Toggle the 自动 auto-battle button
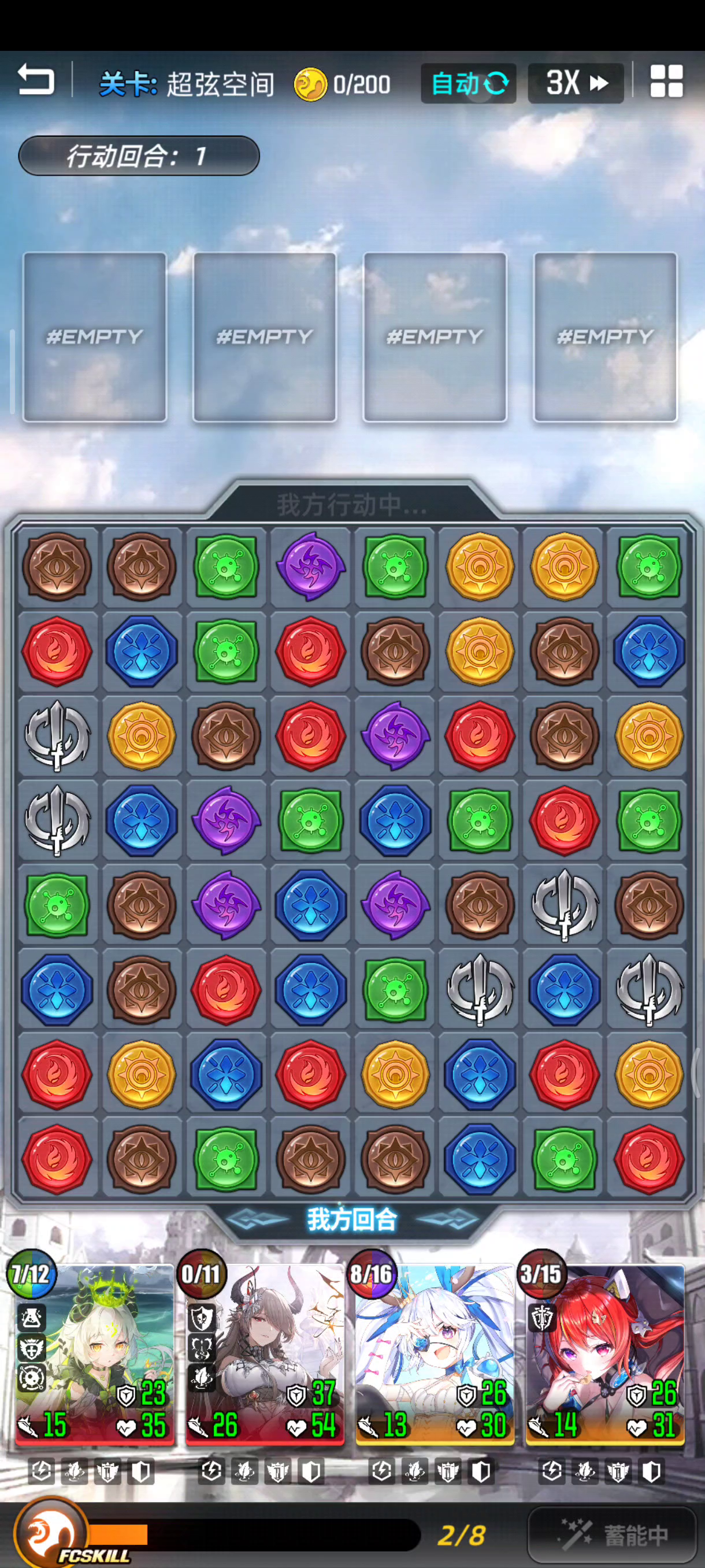The height and width of the screenshot is (1568, 705). click(469, 83)
